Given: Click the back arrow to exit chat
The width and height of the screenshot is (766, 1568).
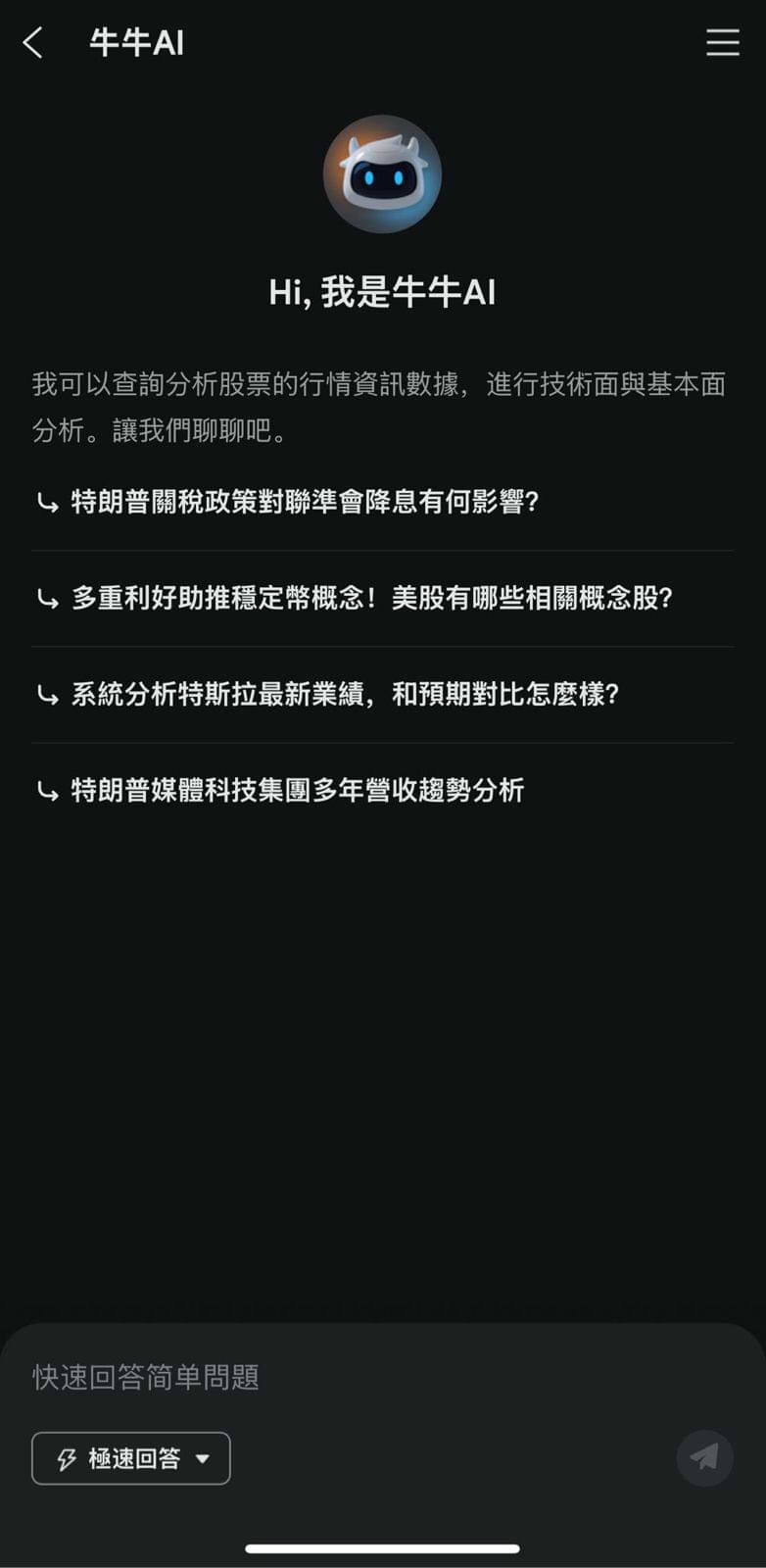Looking at the screenshot, I should [x=33, y=42].
